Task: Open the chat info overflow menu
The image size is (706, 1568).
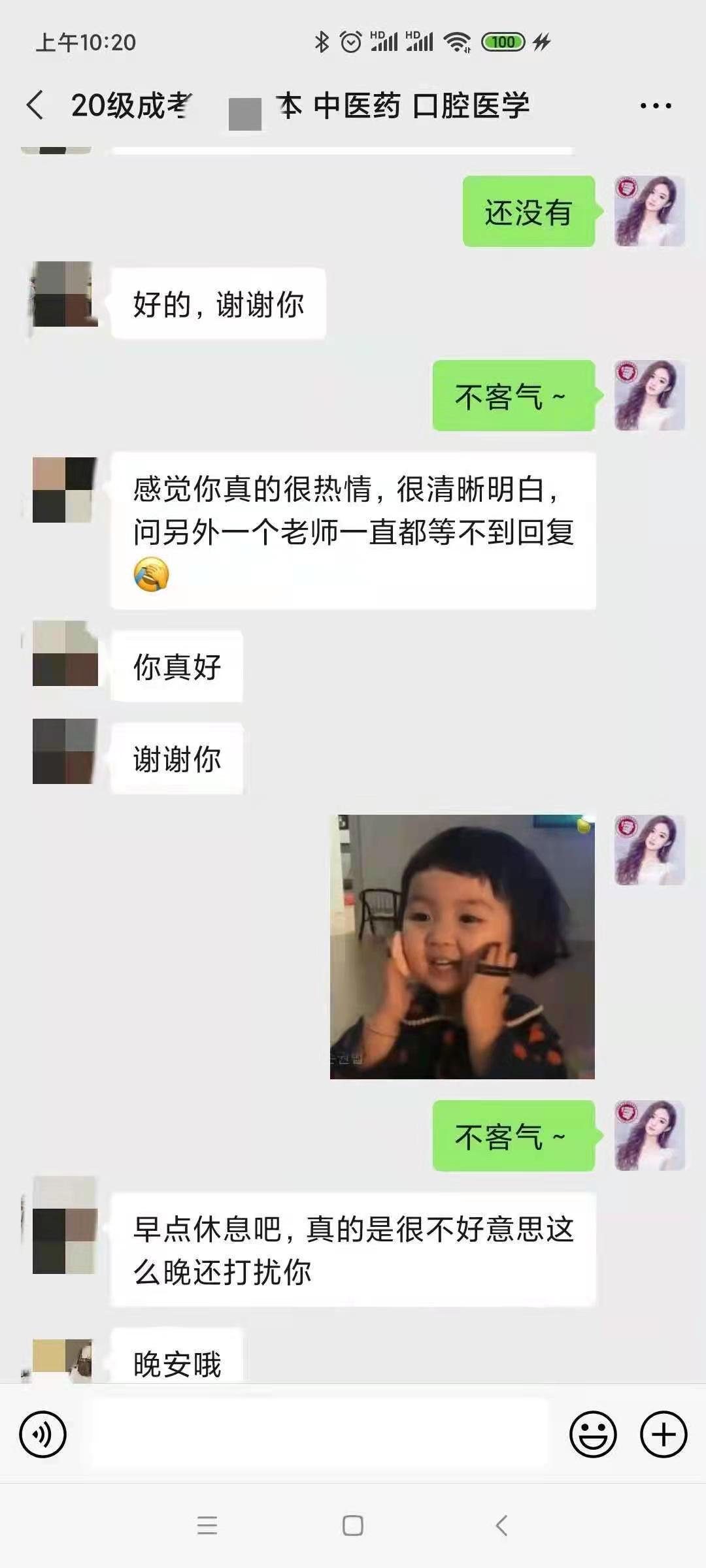Action: tap(655, 106)
